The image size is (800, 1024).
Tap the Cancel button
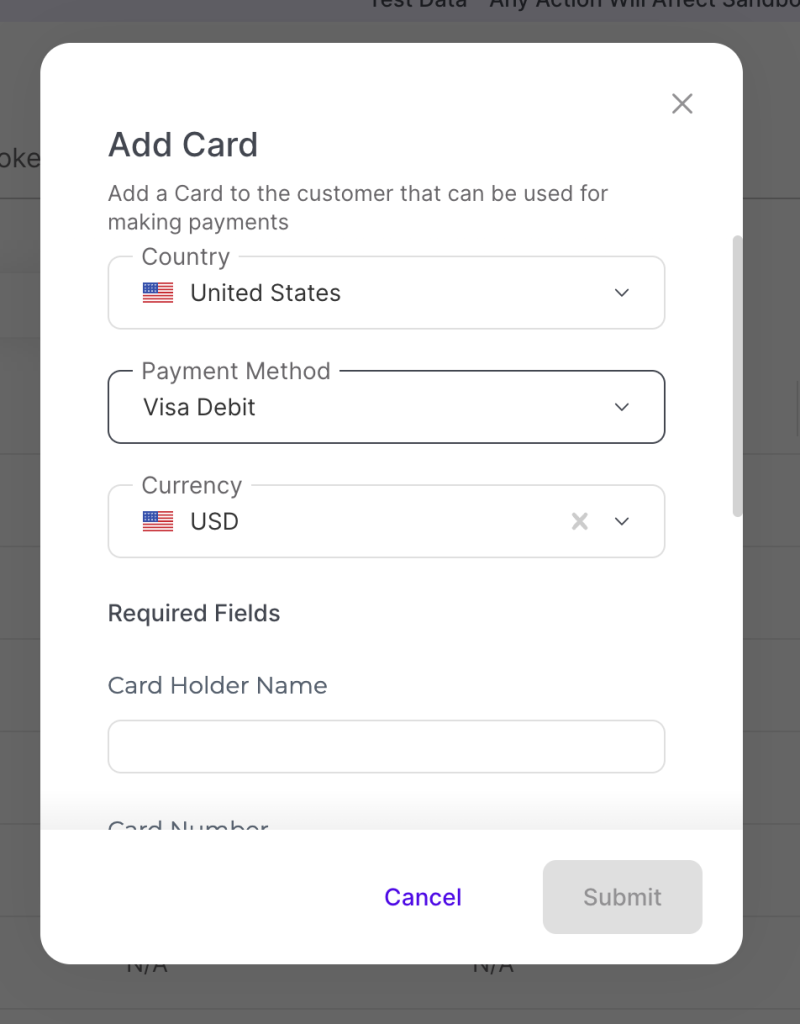click(x=423, y=897)
